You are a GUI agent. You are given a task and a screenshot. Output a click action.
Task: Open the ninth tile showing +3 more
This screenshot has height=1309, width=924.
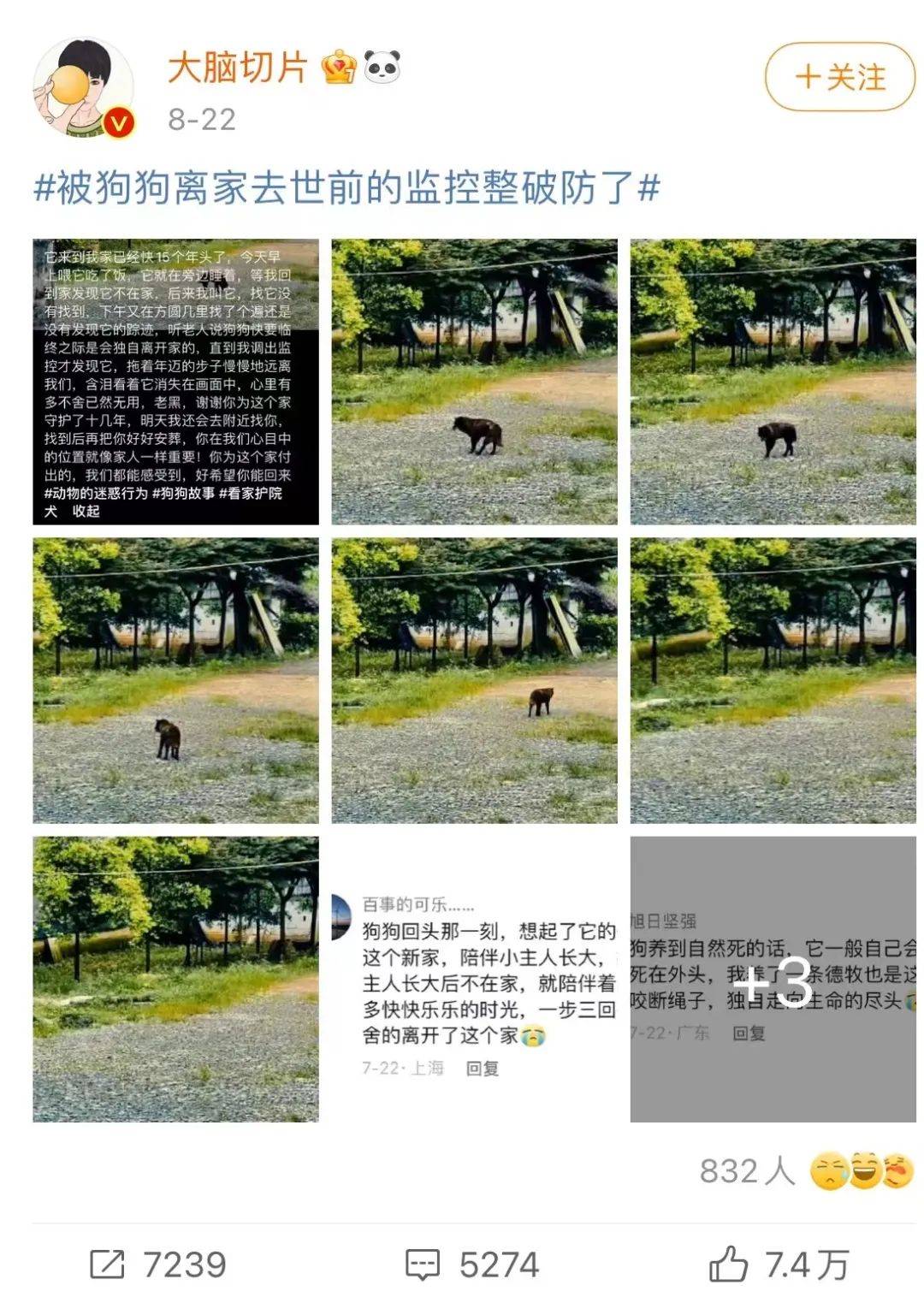(x=773, y=979)
